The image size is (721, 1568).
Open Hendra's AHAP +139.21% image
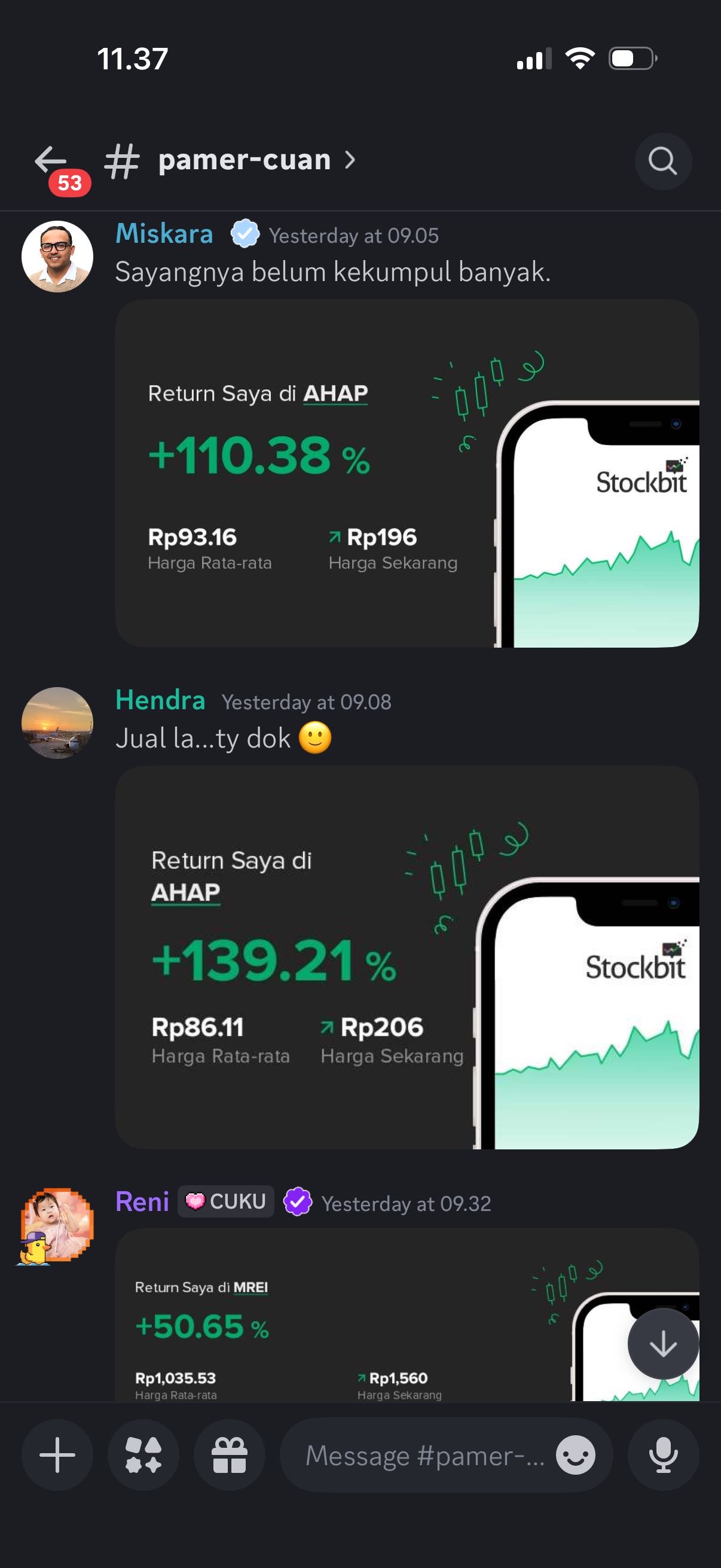(x=407, y=957)
